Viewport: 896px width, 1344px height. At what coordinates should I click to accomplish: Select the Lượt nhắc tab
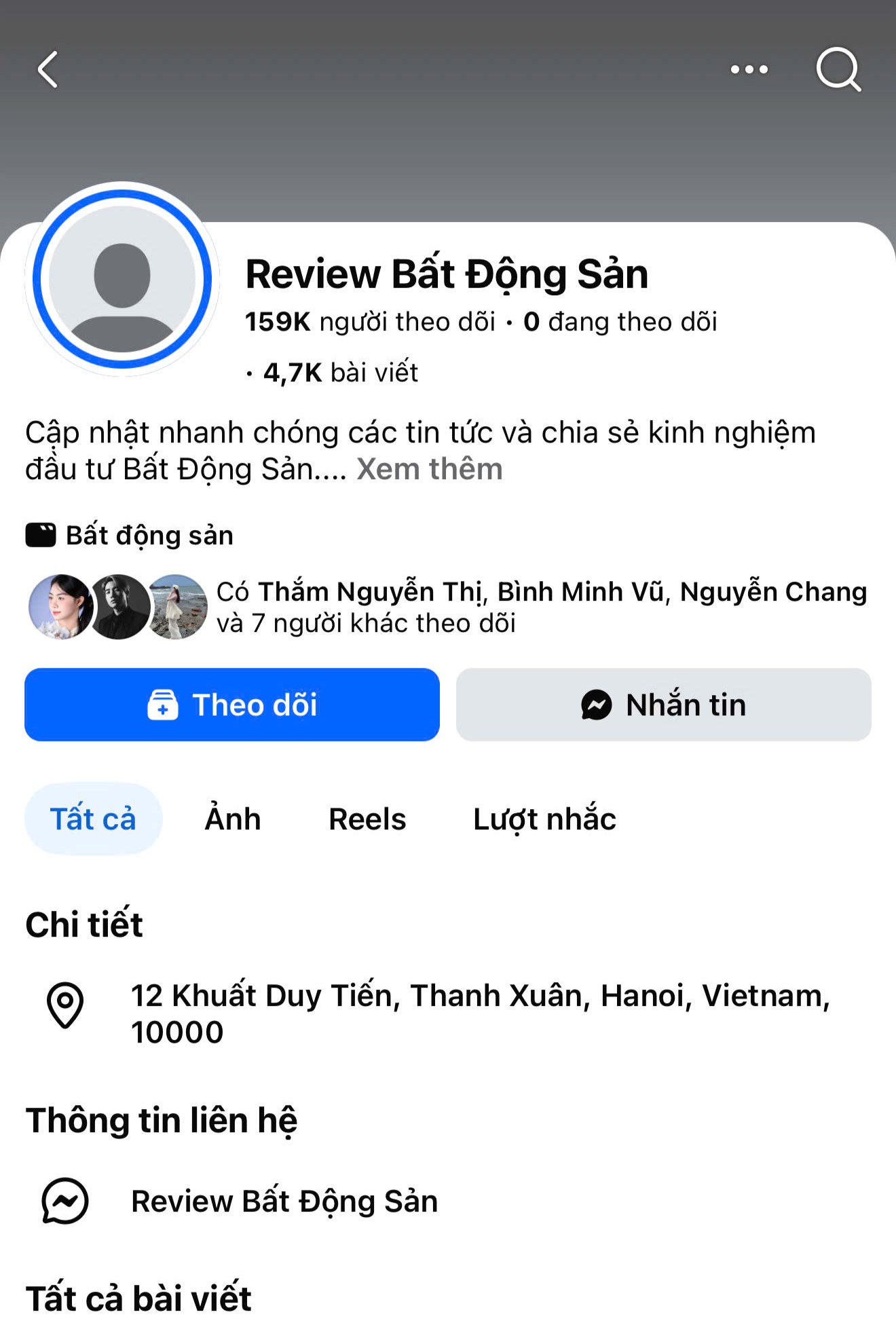point(543,819)
